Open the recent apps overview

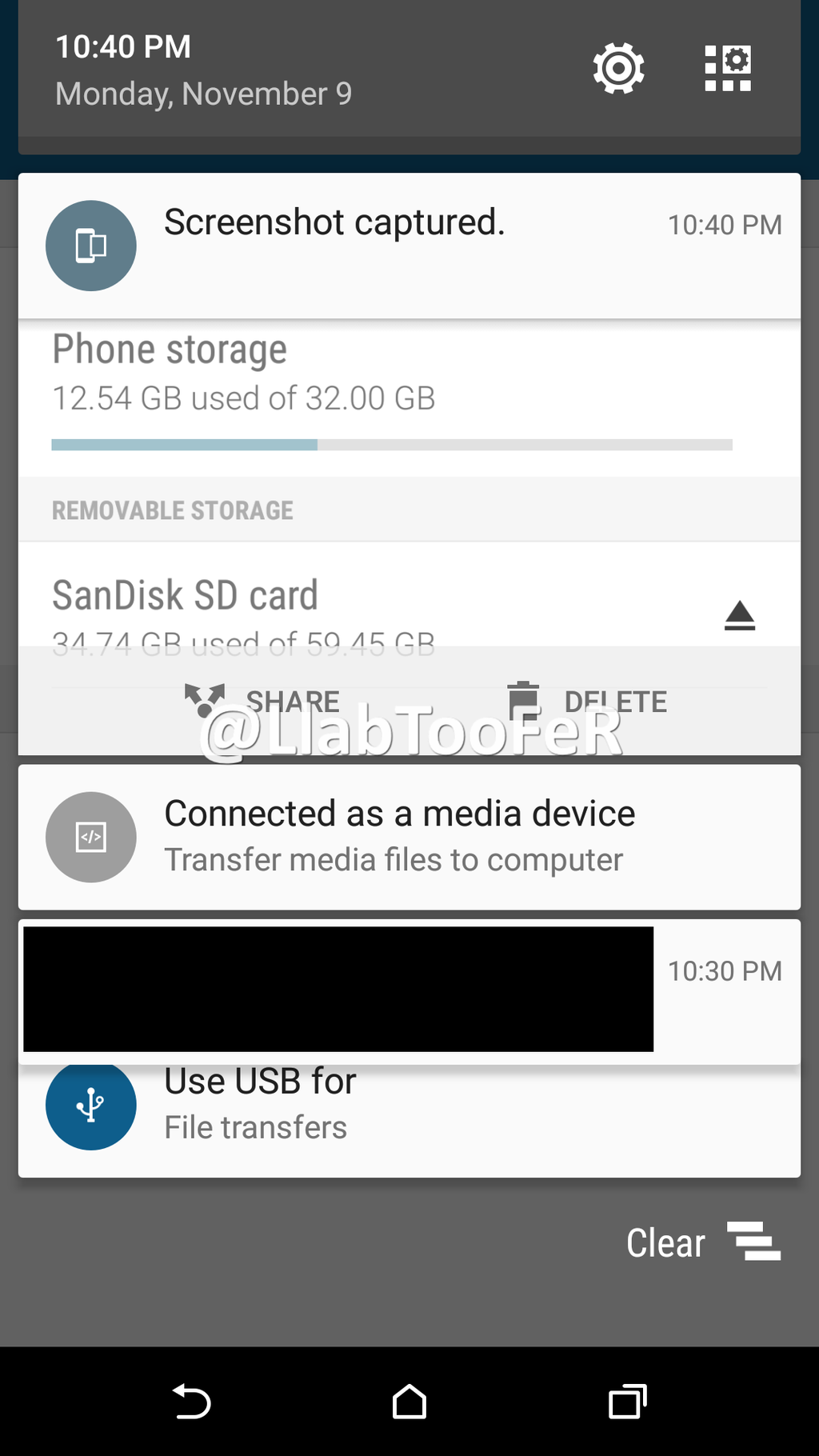coord(628,1402)
